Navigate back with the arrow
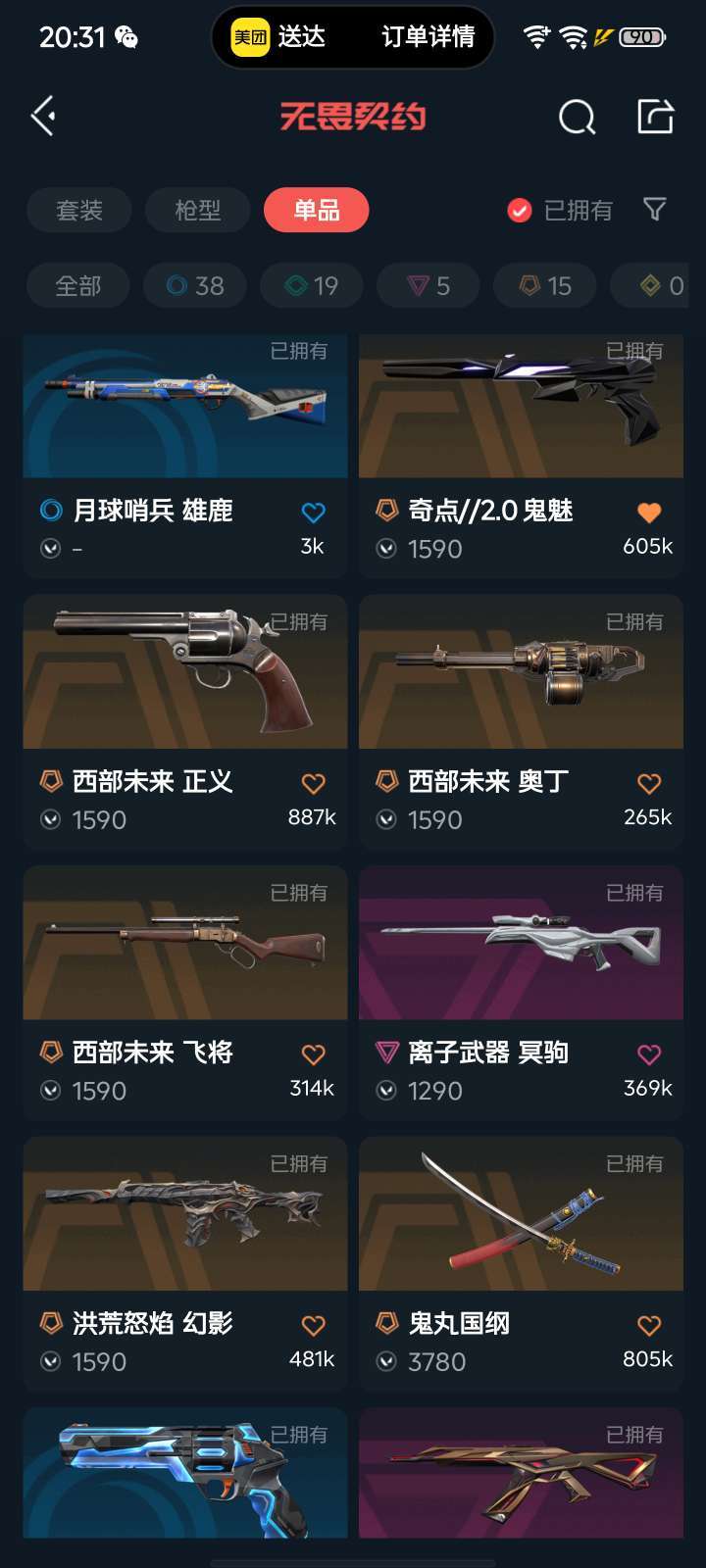706x1568 pixels. pos(41,116)
